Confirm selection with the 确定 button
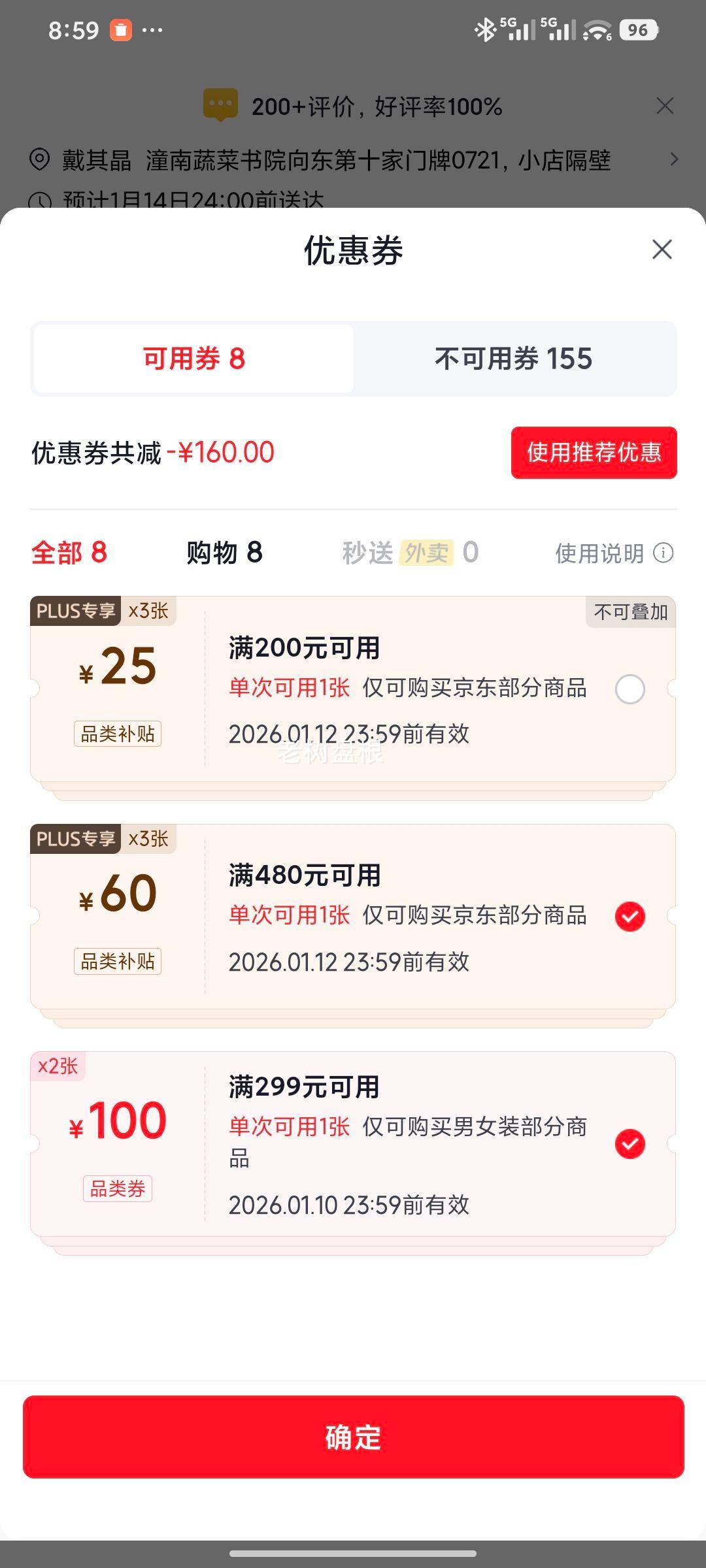This screenshot has width=706, height=1568. (x=353, y=1441)
